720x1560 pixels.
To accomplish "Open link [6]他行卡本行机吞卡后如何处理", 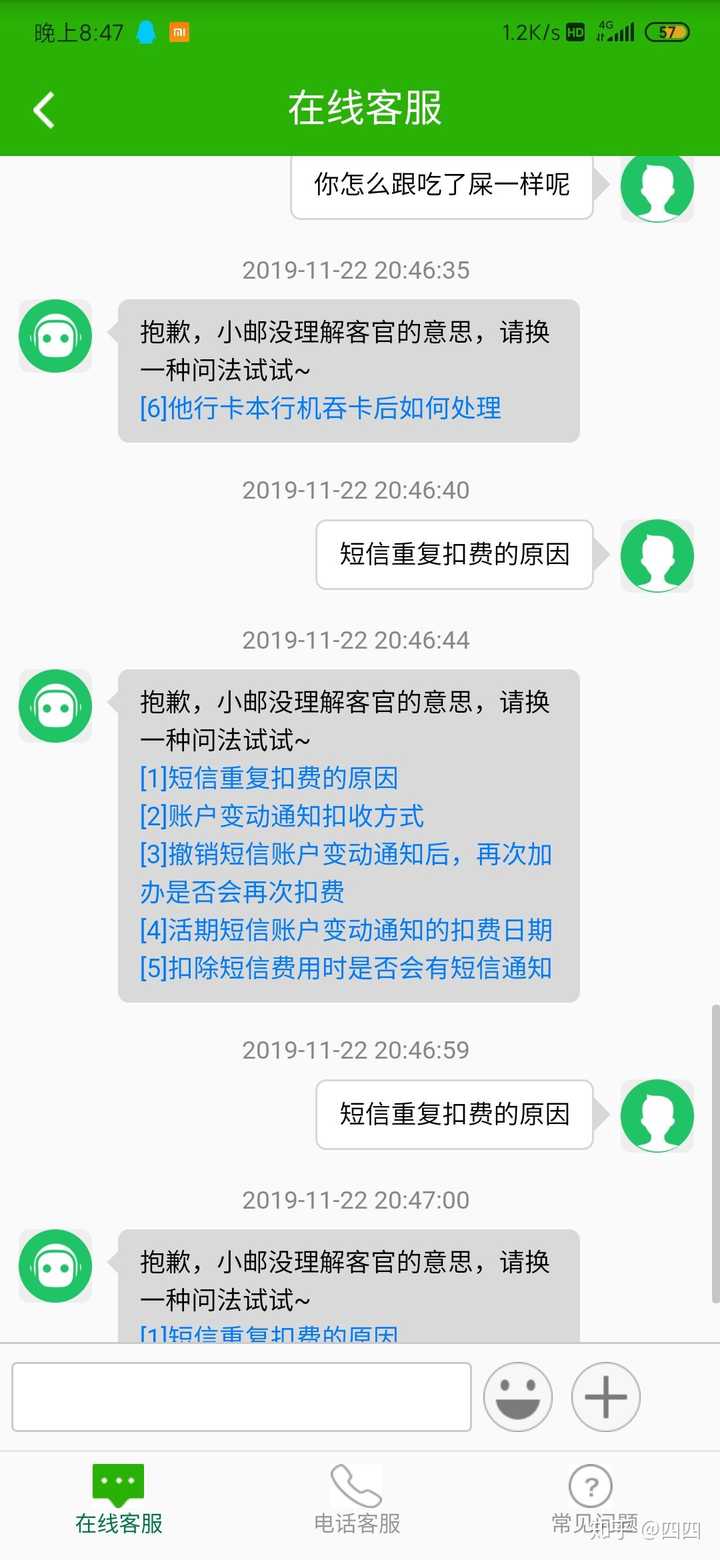I will pyautogui.click(x=320, y=408).
